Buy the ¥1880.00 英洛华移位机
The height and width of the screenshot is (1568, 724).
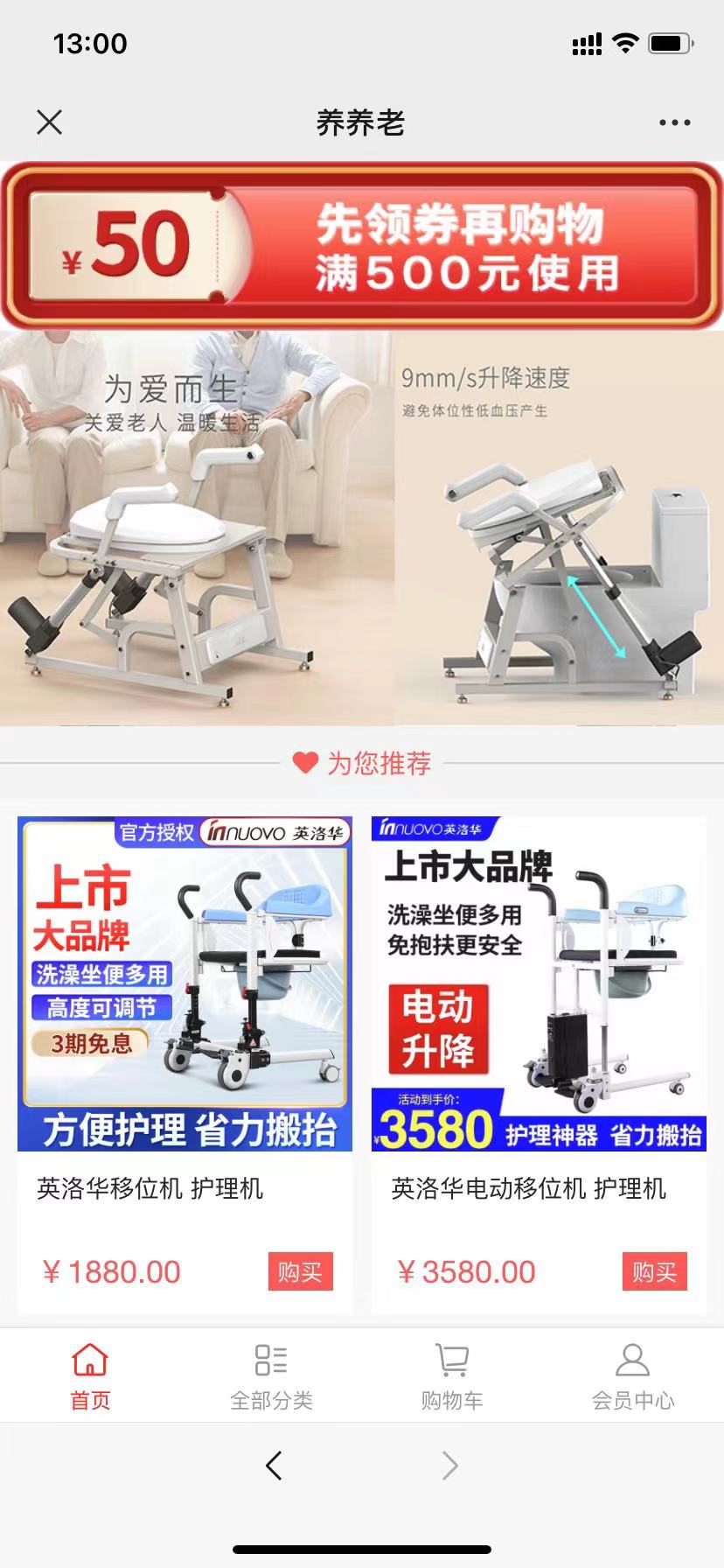300,1271
